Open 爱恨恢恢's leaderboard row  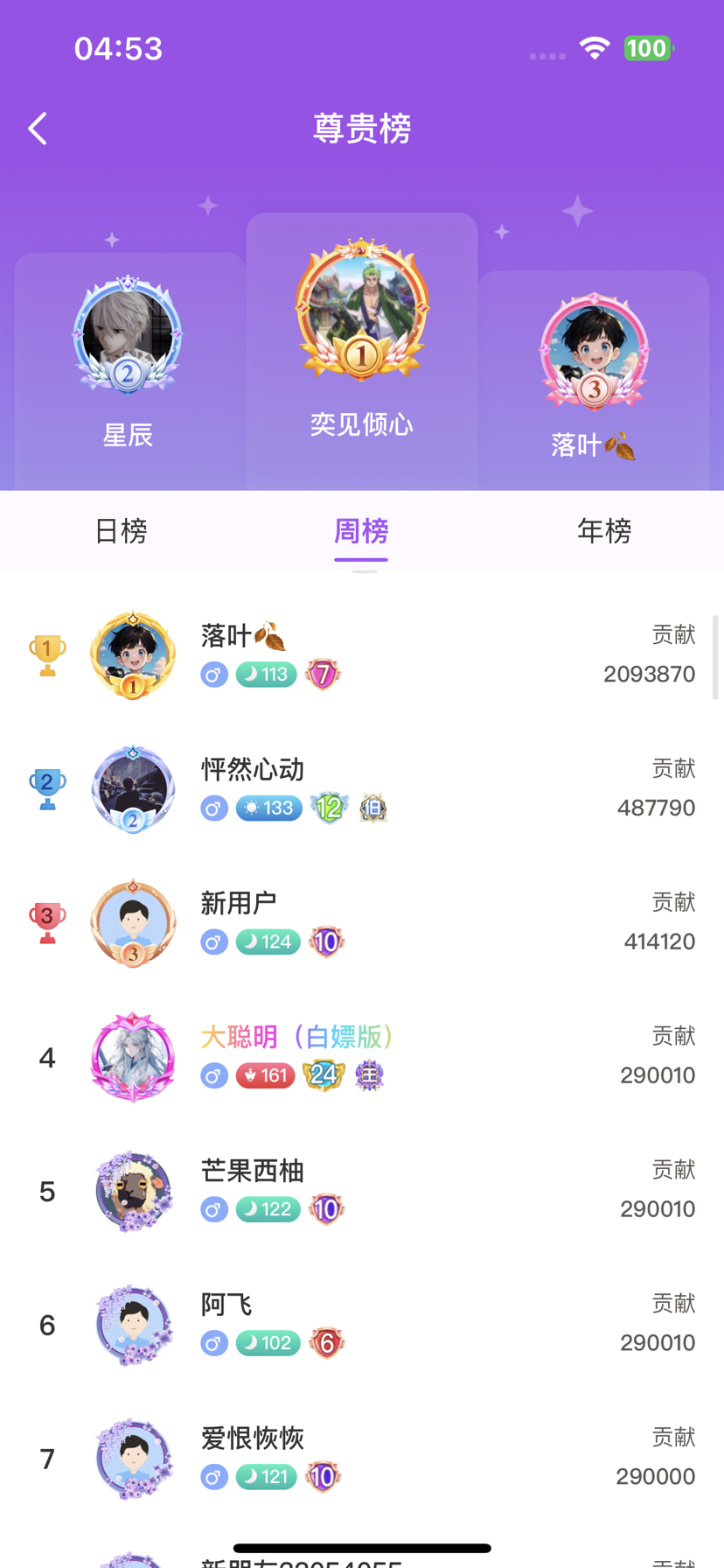pos(362,1458)
